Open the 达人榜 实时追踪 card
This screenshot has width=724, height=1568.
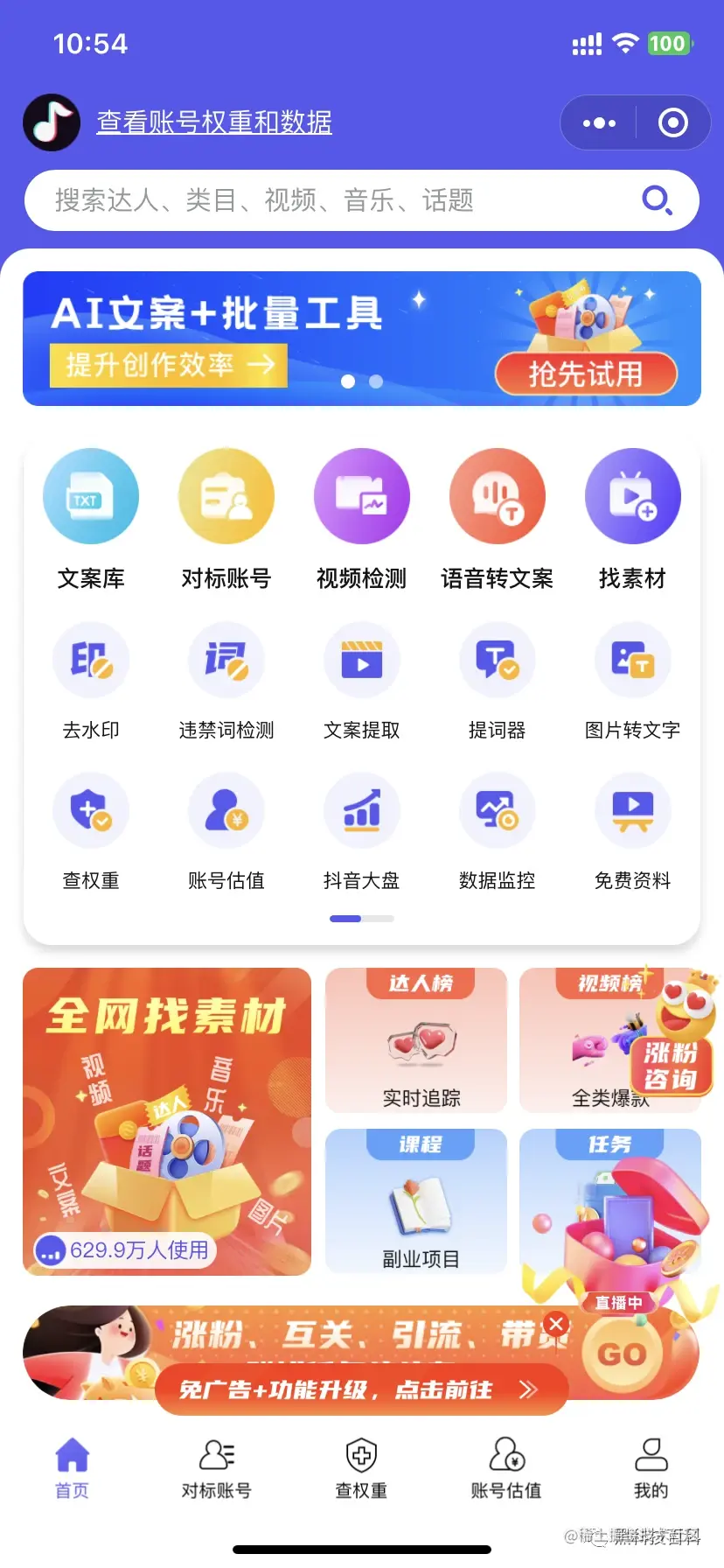[416, 1040]
